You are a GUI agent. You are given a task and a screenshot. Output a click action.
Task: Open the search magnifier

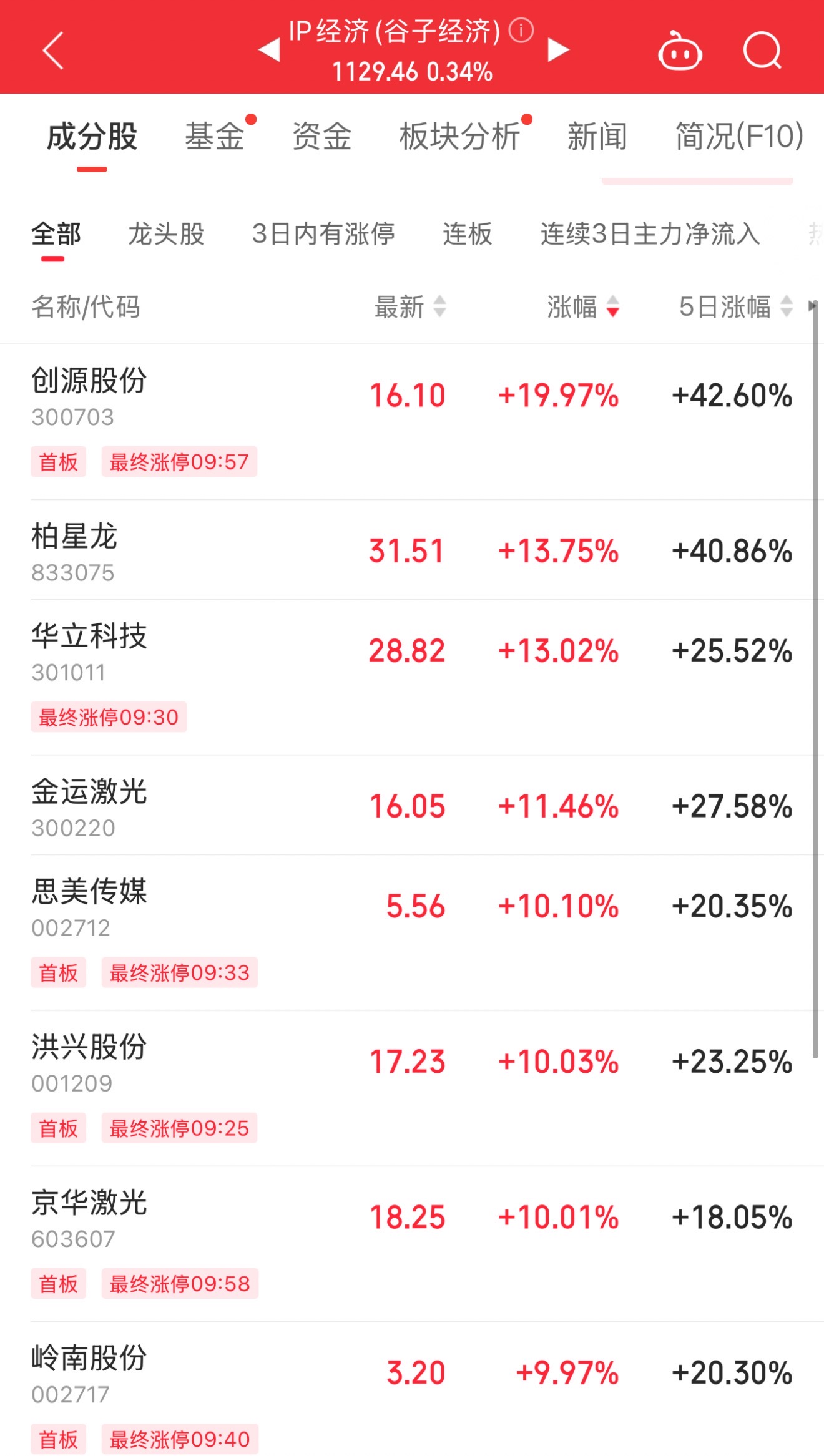(x=762, y=51)
